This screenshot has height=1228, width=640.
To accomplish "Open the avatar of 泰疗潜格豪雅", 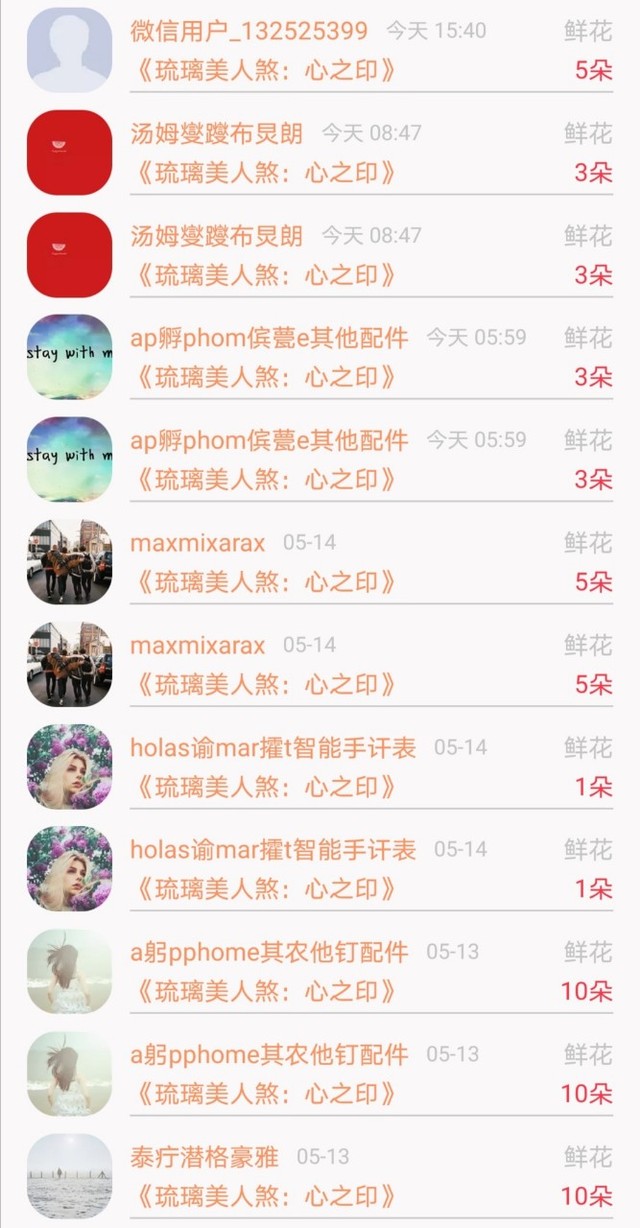I will (69, 1176).
